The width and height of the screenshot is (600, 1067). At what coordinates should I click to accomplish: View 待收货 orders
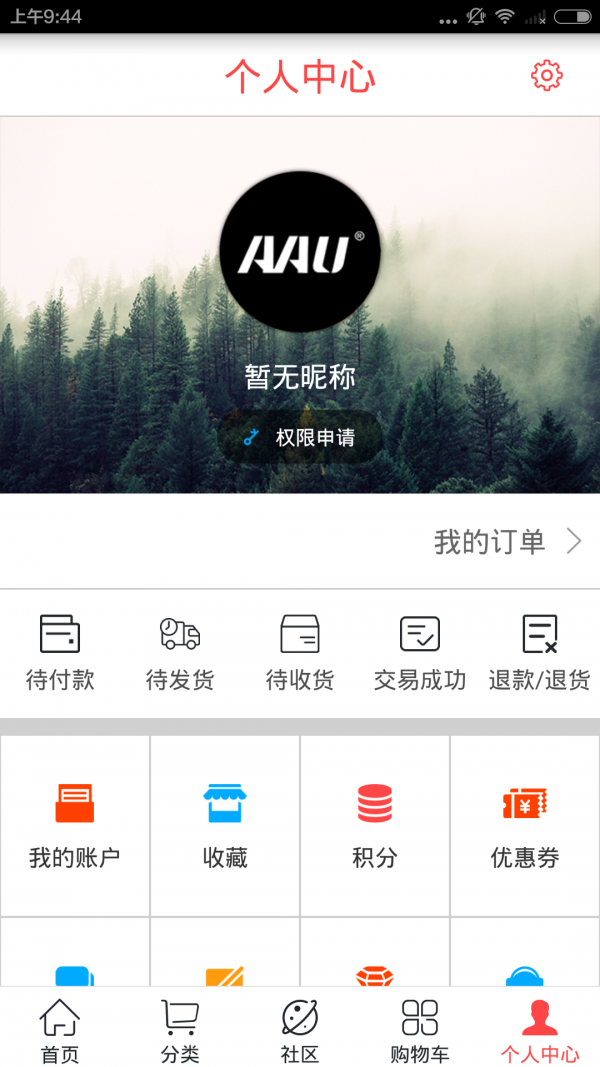pyautogui.click(x=300, y=653)
